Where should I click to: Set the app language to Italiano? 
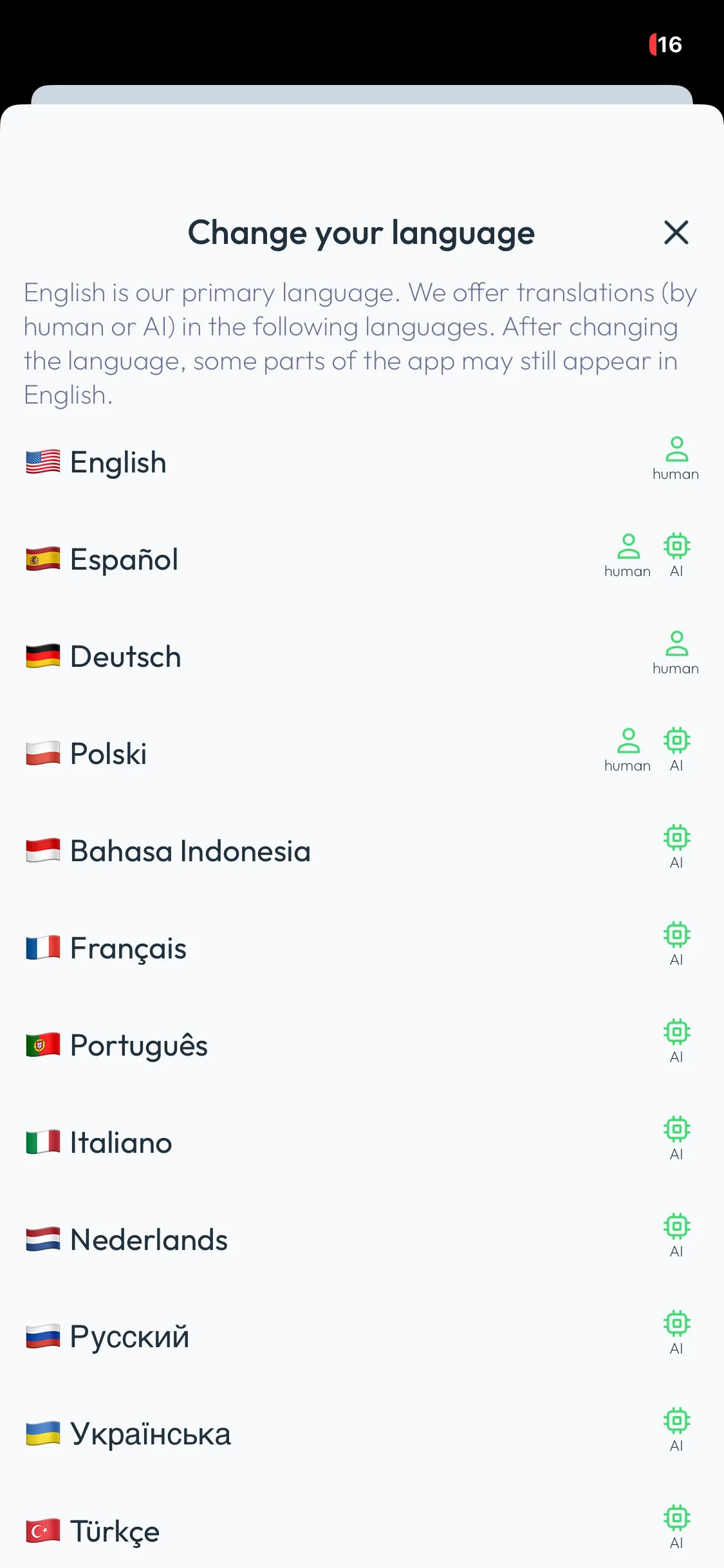(362, 1143)
